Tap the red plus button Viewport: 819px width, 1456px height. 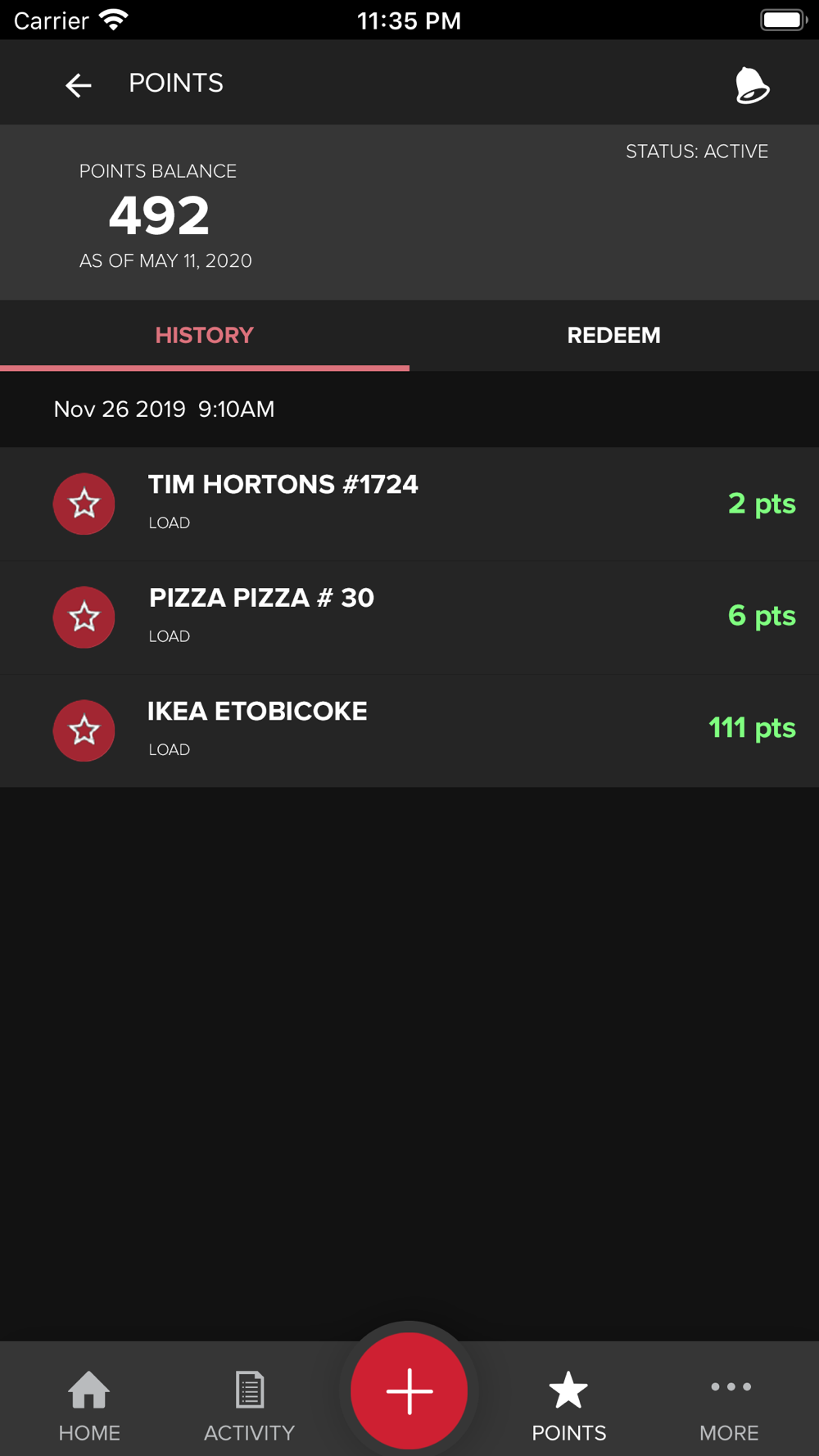[409, 1390]
